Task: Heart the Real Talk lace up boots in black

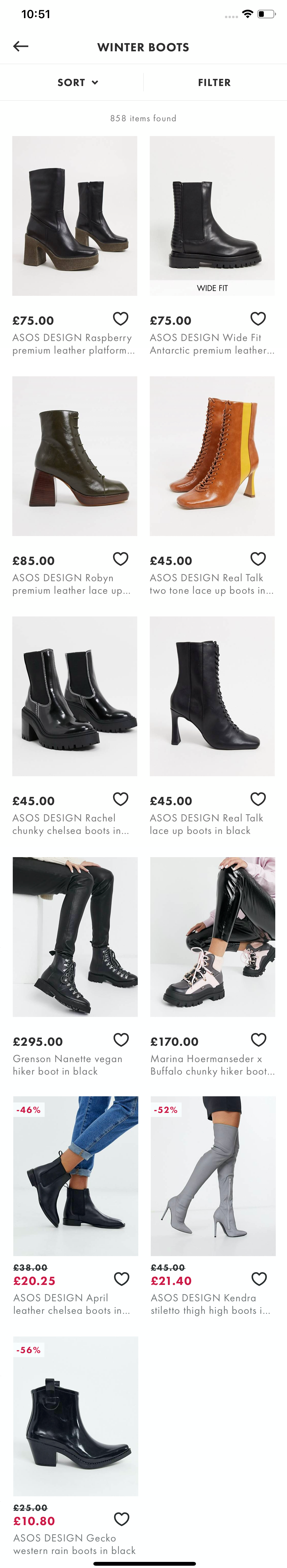Action: [258, 799]
